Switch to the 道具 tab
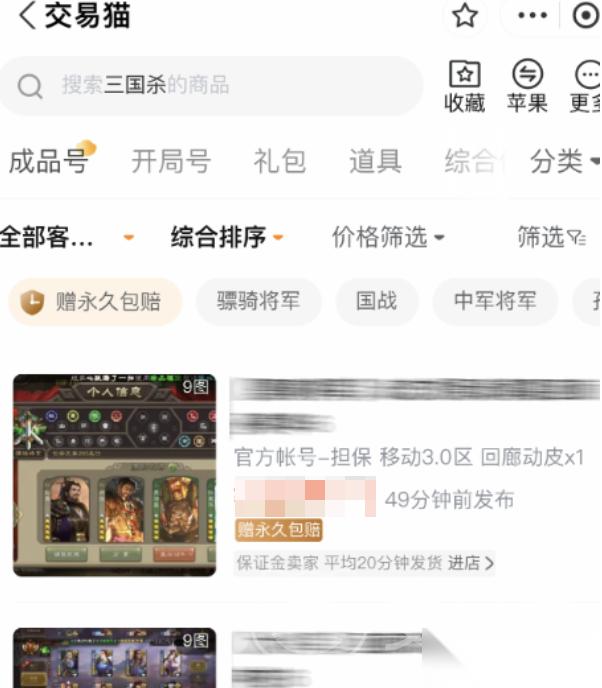Image resolution: width=602 pixels, height=688 pixels. (375, 161)
